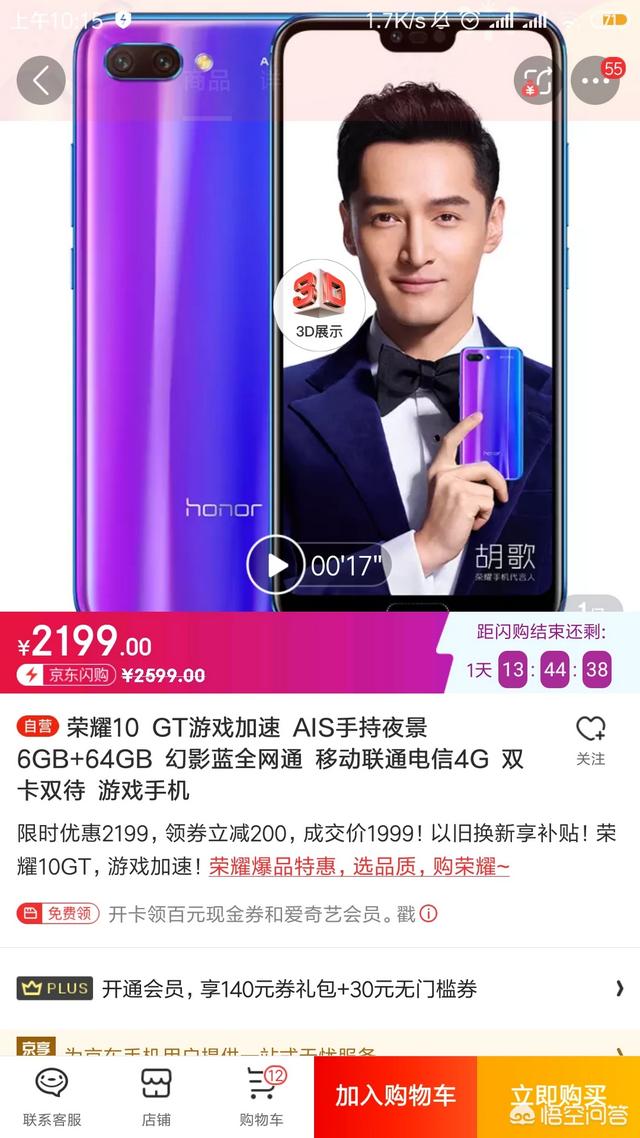This screenshot has height=1138, width=640.
Task: Contact 联系客服 customer service
Action: [52, 1097]
